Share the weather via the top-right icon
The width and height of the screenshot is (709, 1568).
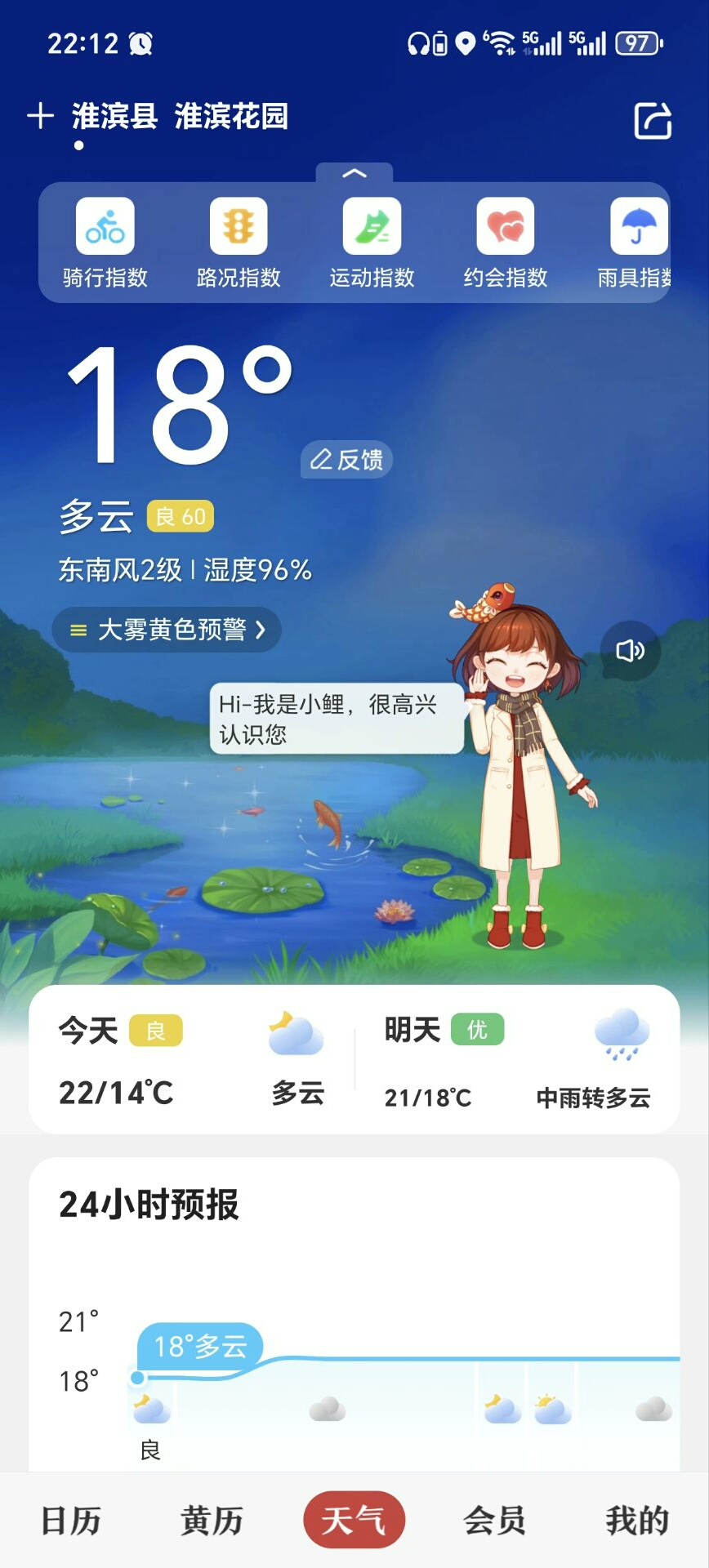click(653, 121)
